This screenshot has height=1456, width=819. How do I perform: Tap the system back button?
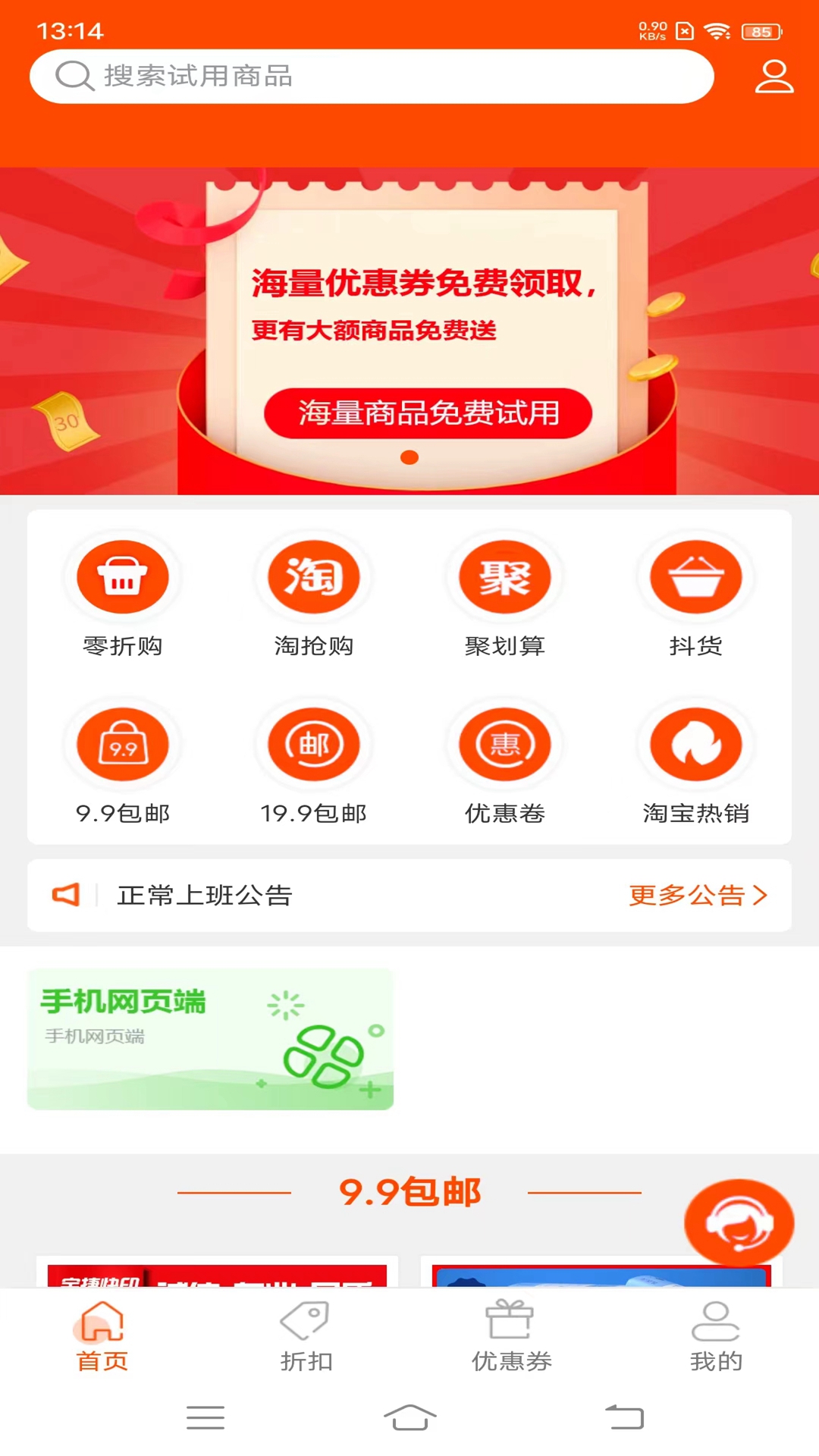624,1417
